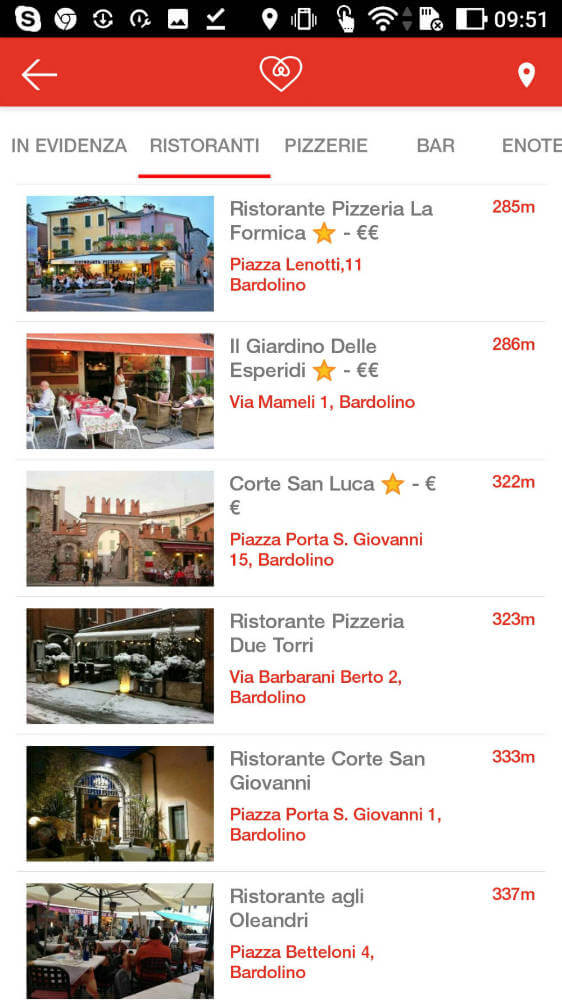This screenshot has width=562, height=1000.
Task: Switch to the Pizzerie tab
Action: tap(326, 145)
